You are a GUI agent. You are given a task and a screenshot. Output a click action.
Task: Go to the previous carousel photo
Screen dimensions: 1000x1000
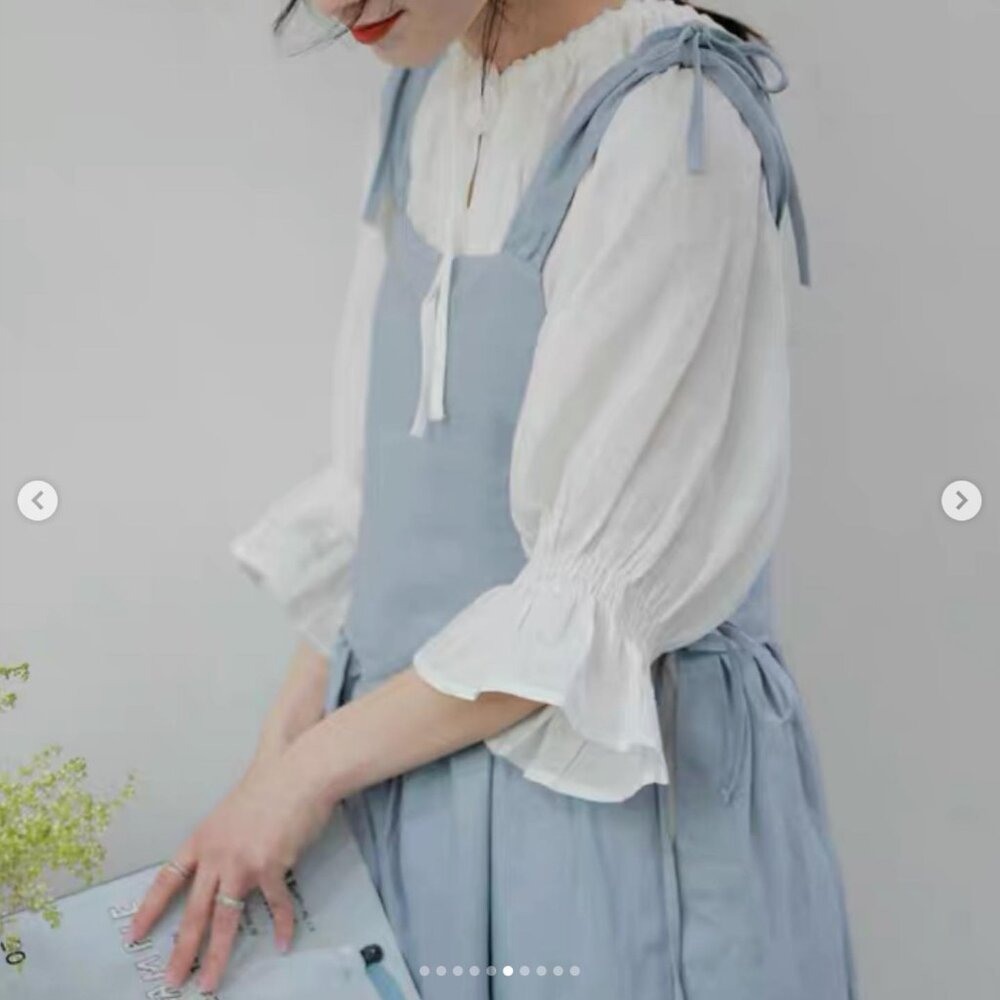(x=37, y=500)
